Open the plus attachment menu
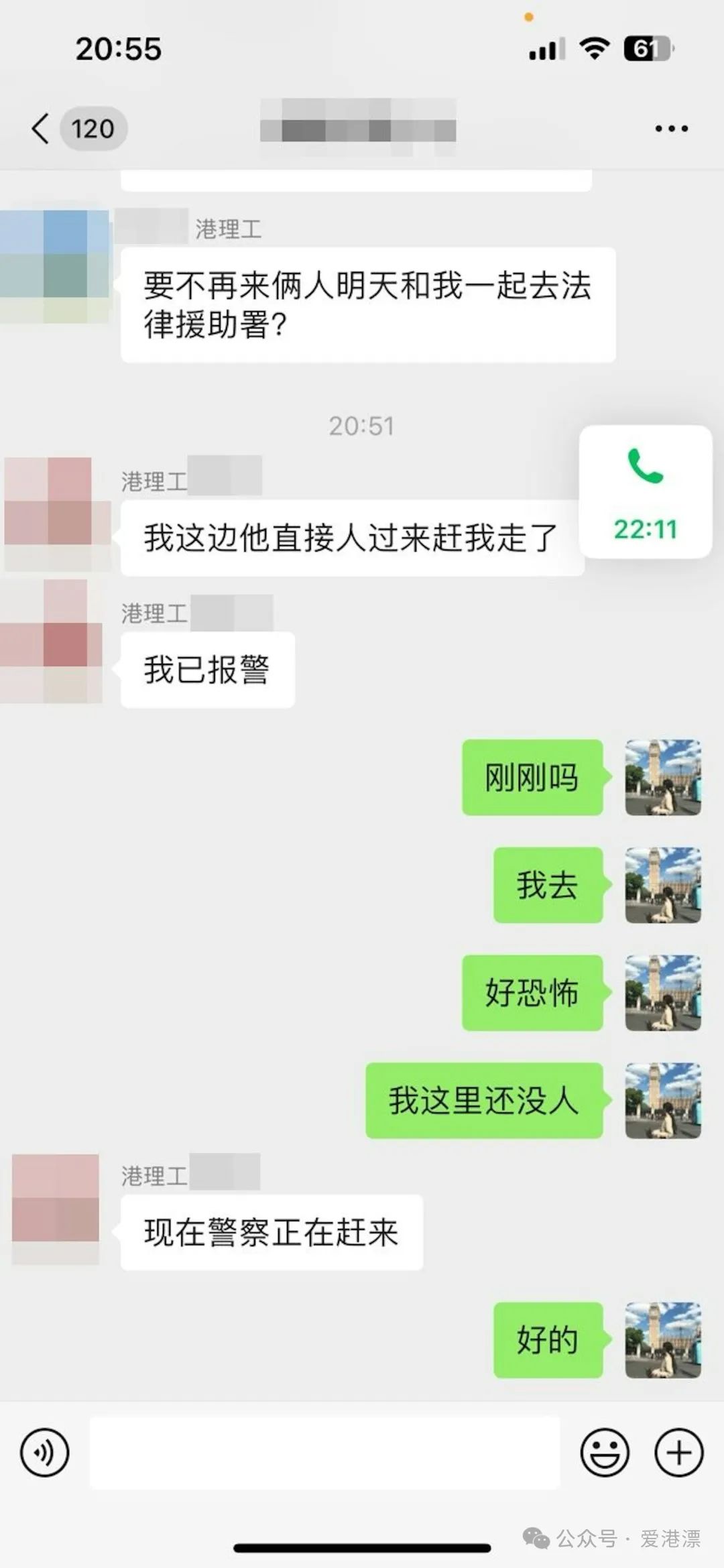 point(678,1453)
